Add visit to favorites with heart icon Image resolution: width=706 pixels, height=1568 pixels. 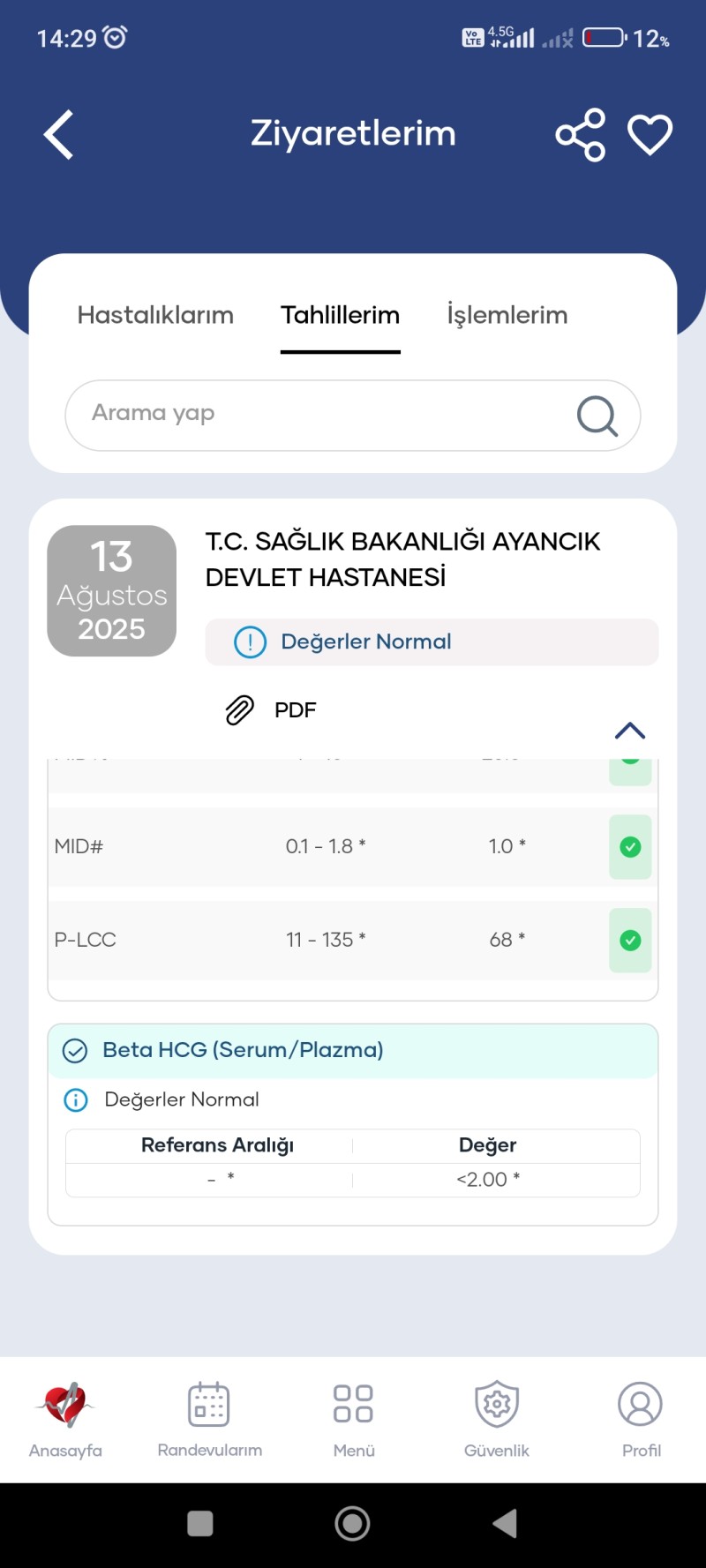[650, 135]
